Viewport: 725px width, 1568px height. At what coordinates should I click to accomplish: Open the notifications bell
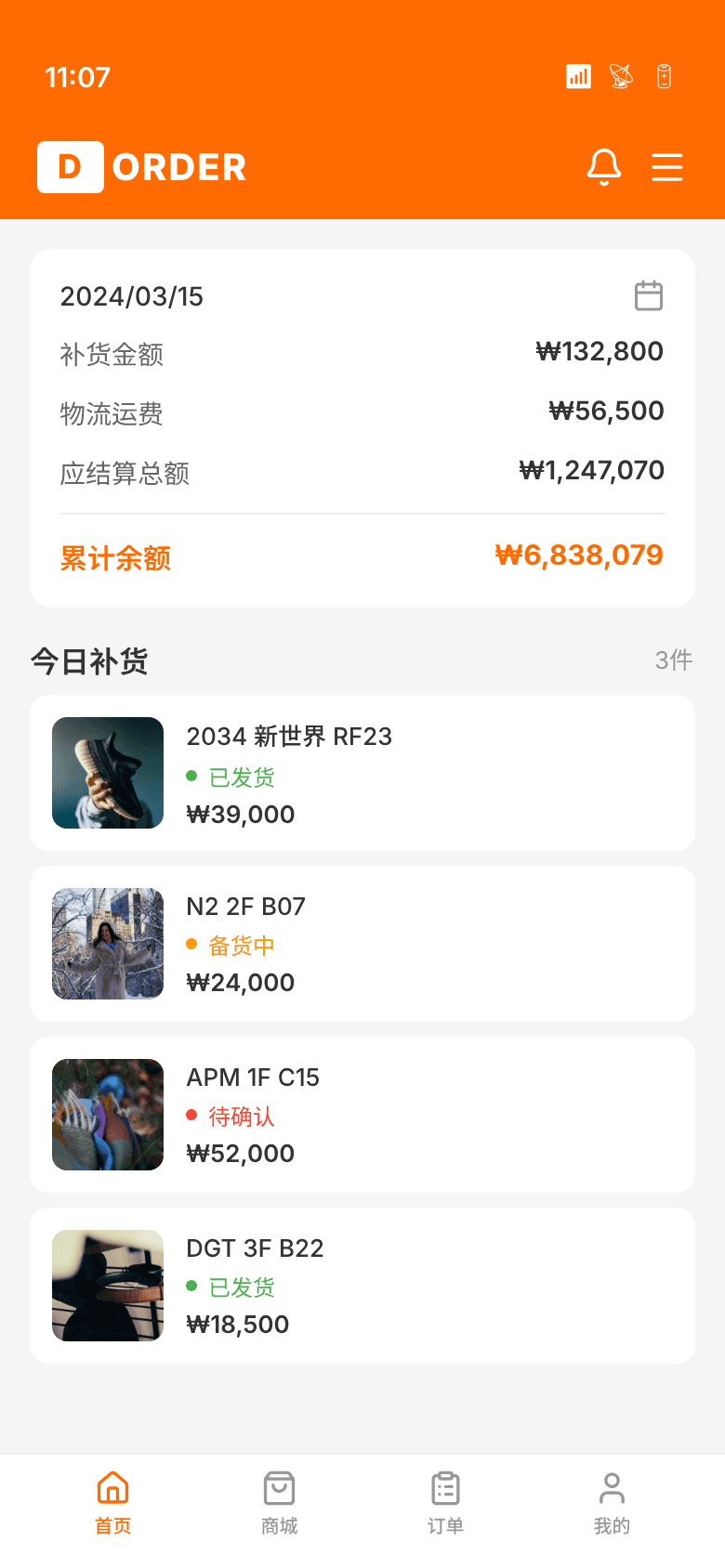click(x=603, y=167)
